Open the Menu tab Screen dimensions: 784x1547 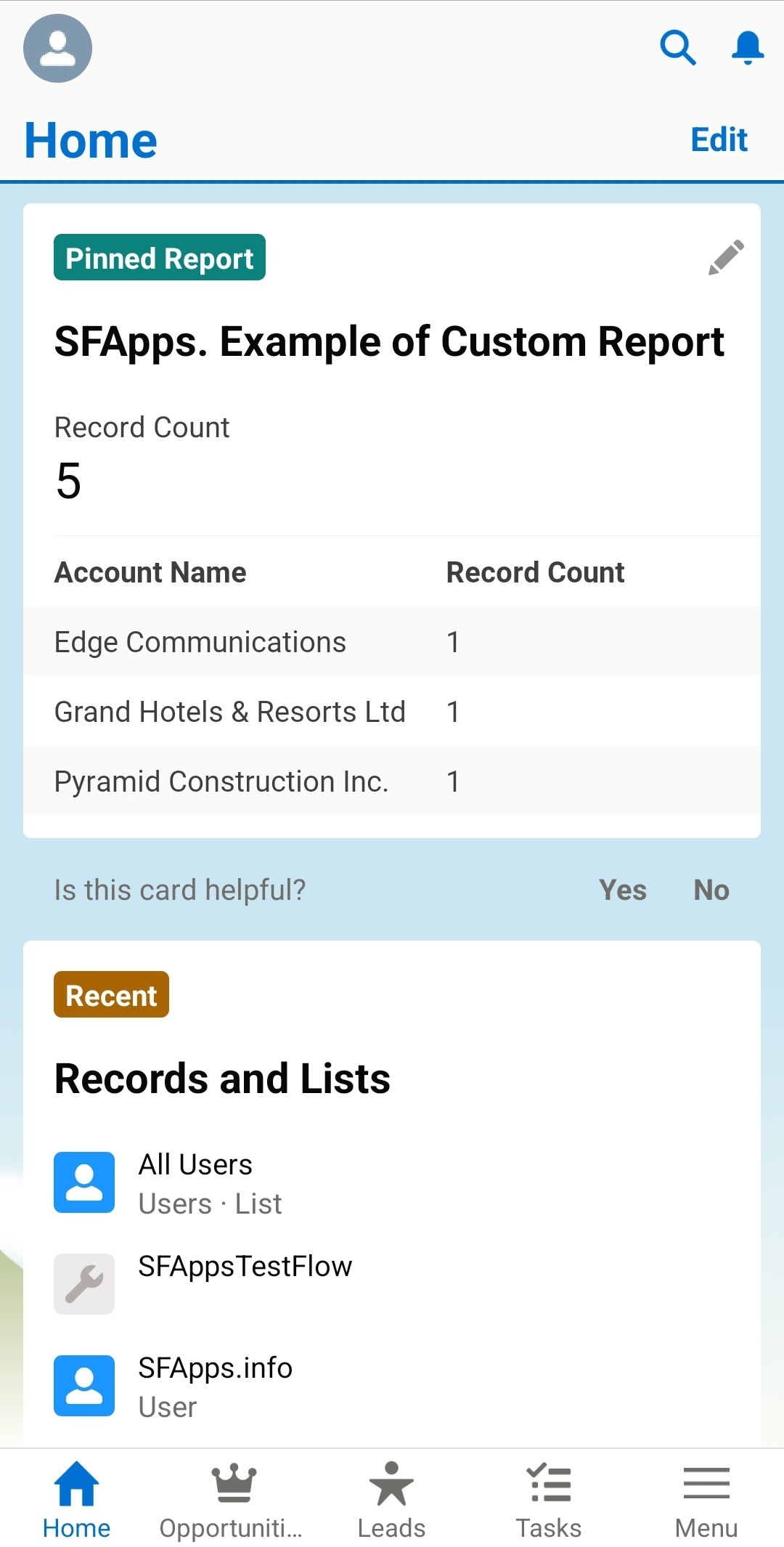706,1499
